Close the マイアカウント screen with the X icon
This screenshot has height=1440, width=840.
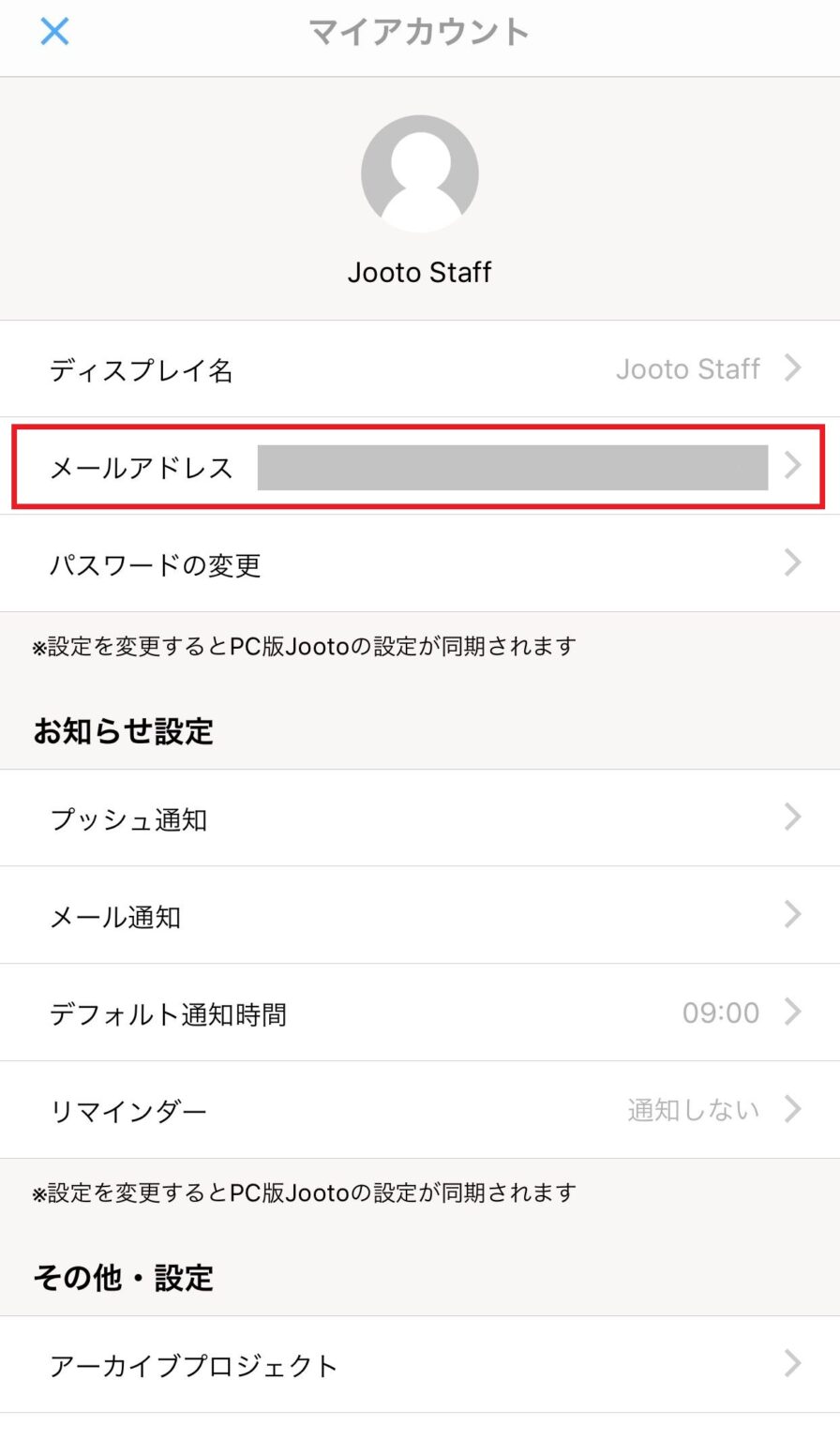click(x=55, y=31)
